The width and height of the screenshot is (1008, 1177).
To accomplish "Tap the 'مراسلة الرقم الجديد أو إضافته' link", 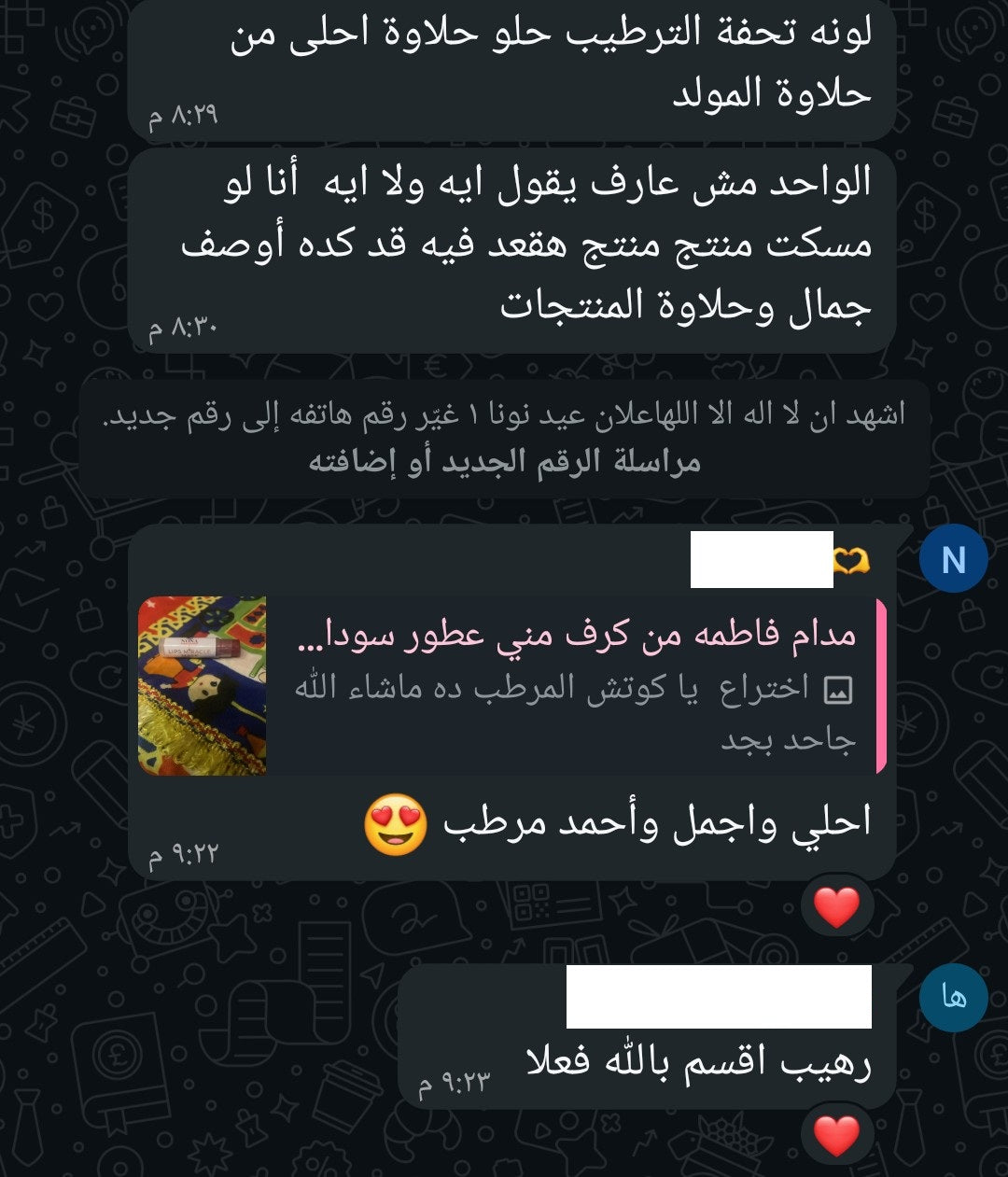I will coord(504,462).
